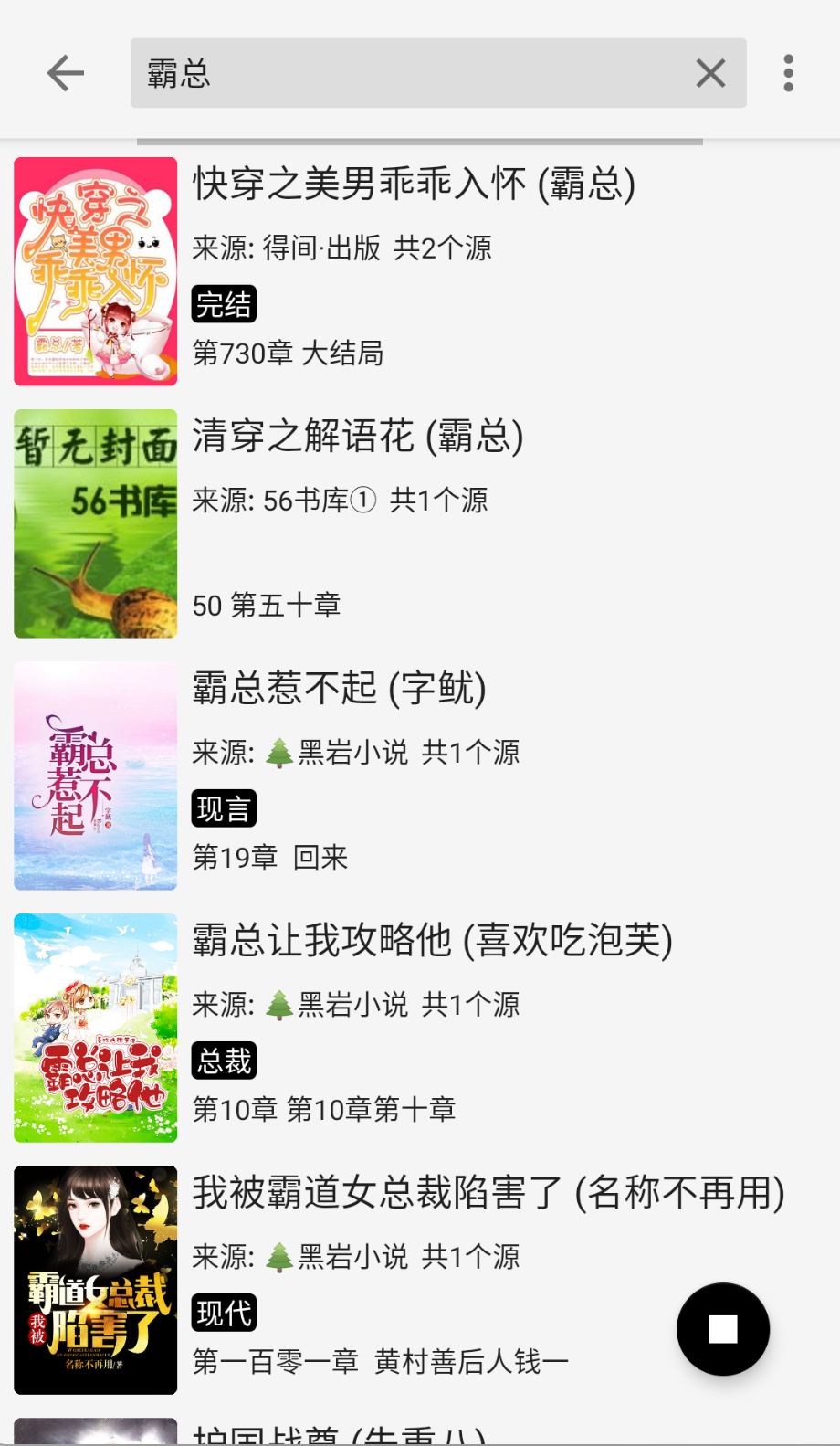Tap the 总裁 tag under 霸总让我攻略他
The width and height of the screenshot is (840, 1446).
point(223,1059)
